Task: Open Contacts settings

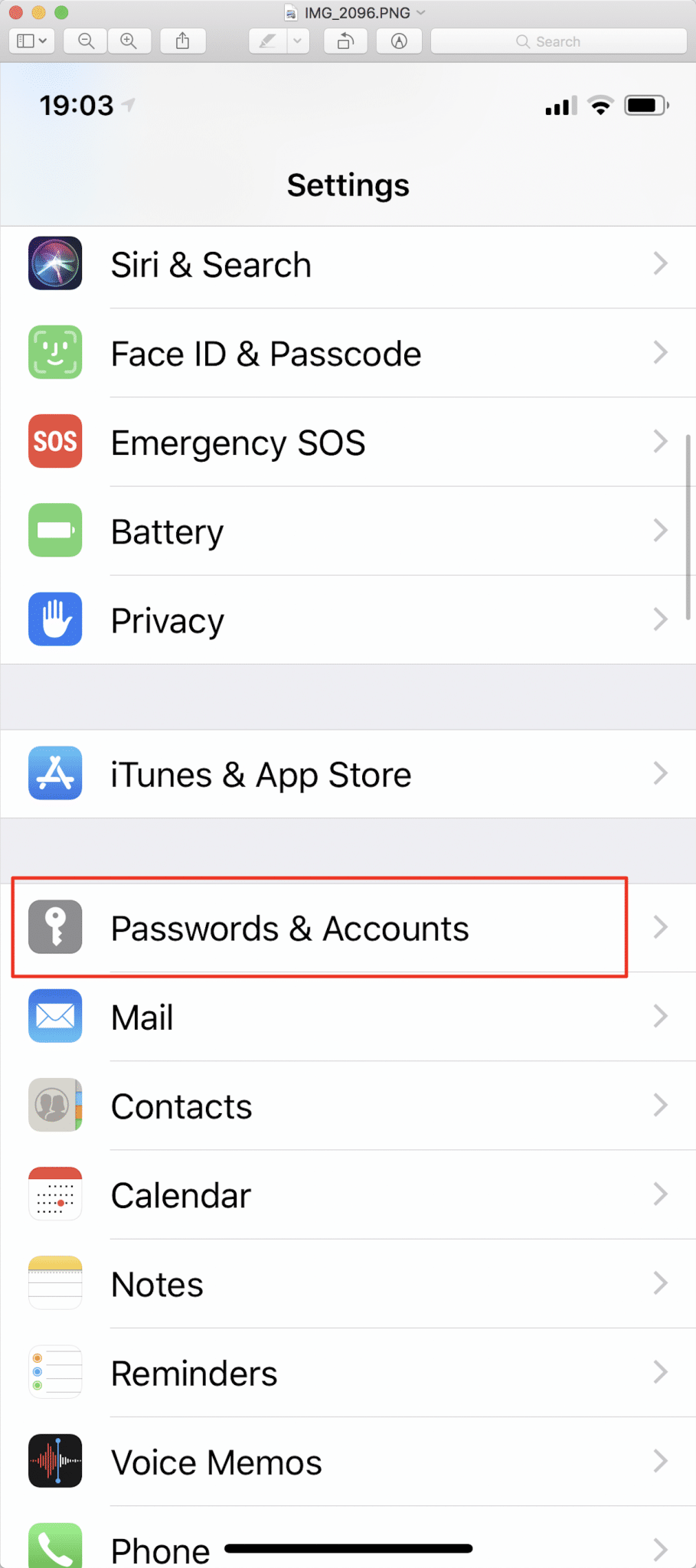Action: 348,1106
